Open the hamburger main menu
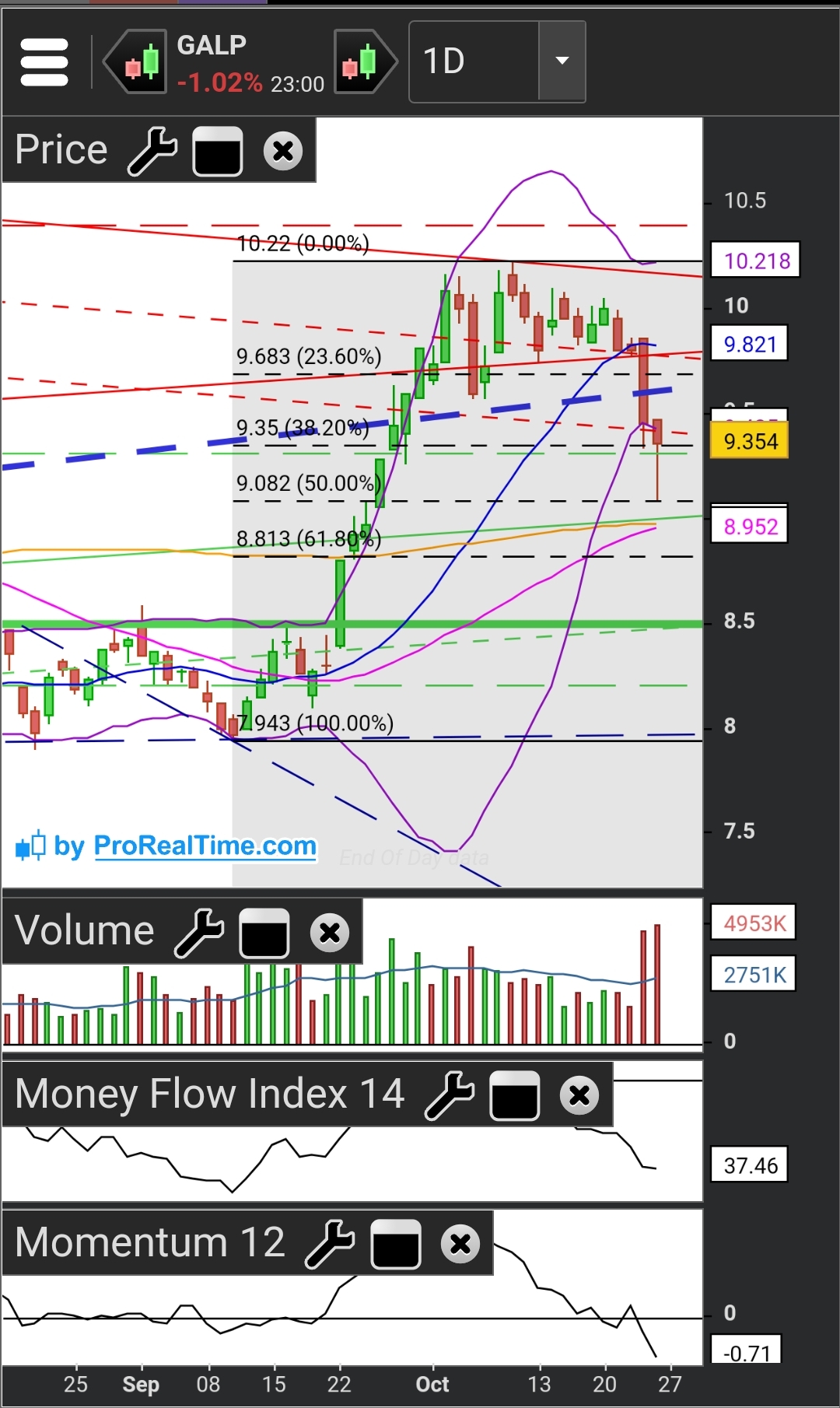The image size is (840, 1408). (x=44, y=62)
